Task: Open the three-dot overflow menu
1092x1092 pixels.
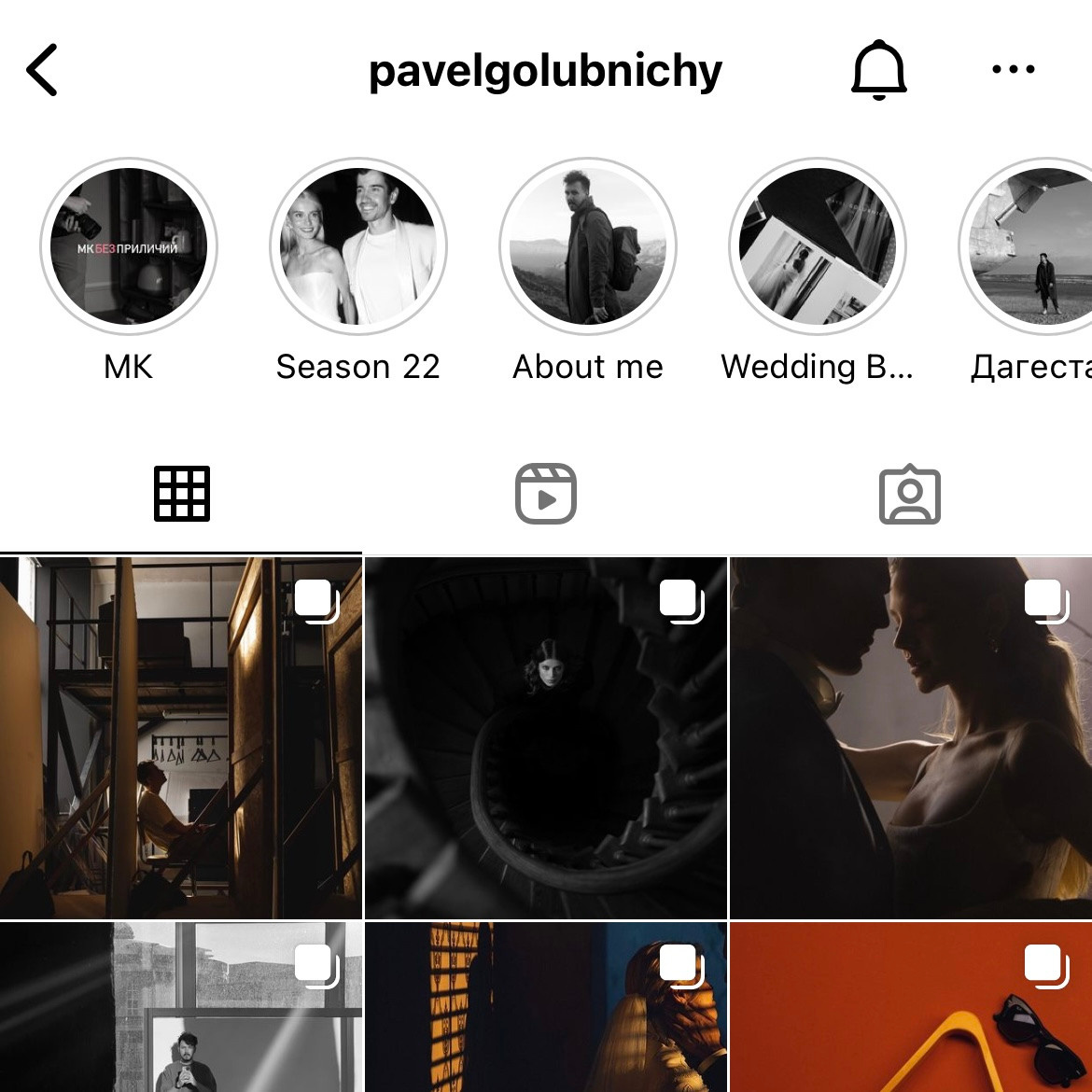Action: pyautogui.click(x=1014, y=70)
